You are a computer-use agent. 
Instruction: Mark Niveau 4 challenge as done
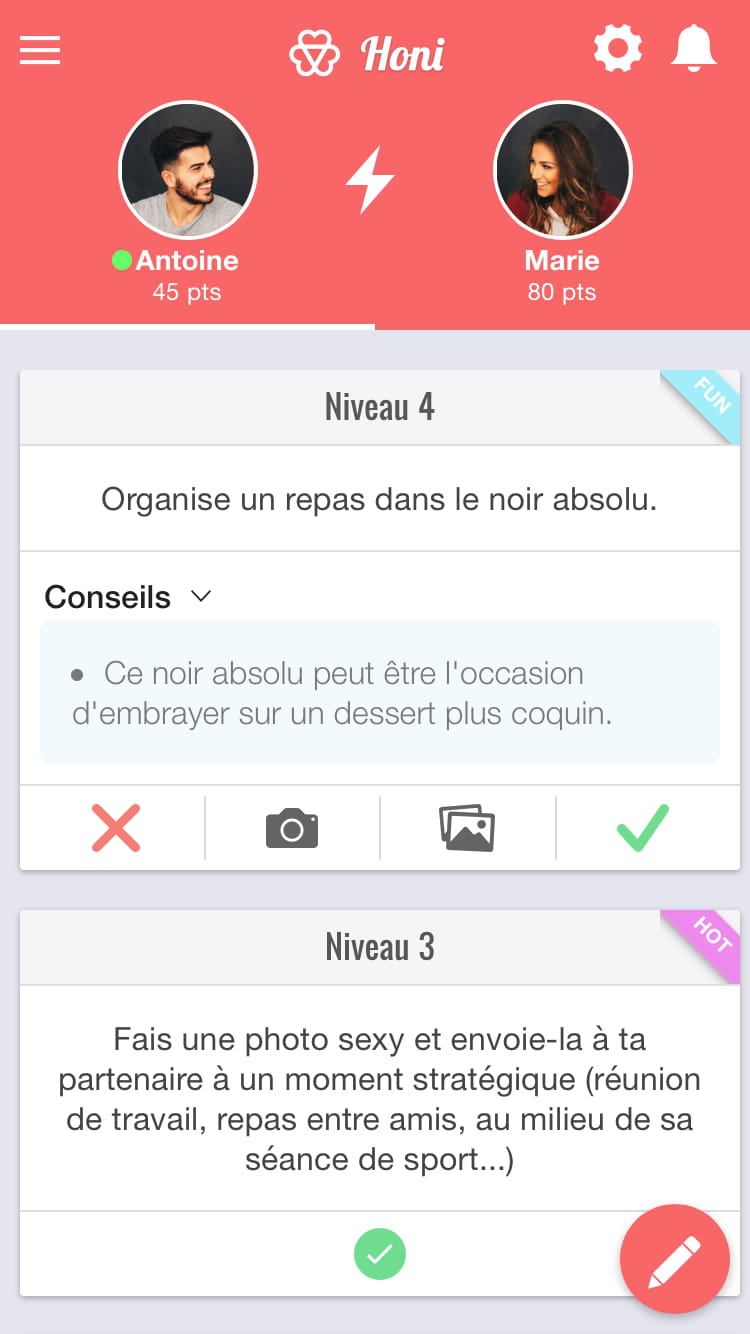642,828
